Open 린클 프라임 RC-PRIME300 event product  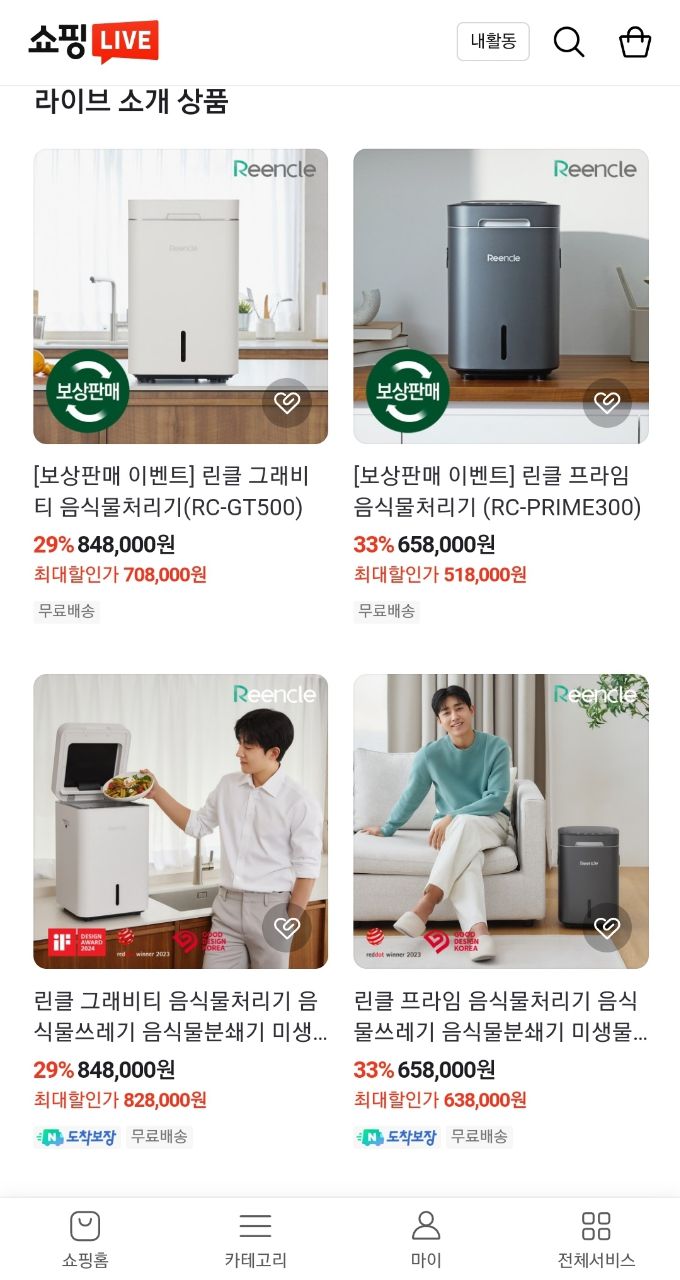pyautogui.click(x=500, y=296)
